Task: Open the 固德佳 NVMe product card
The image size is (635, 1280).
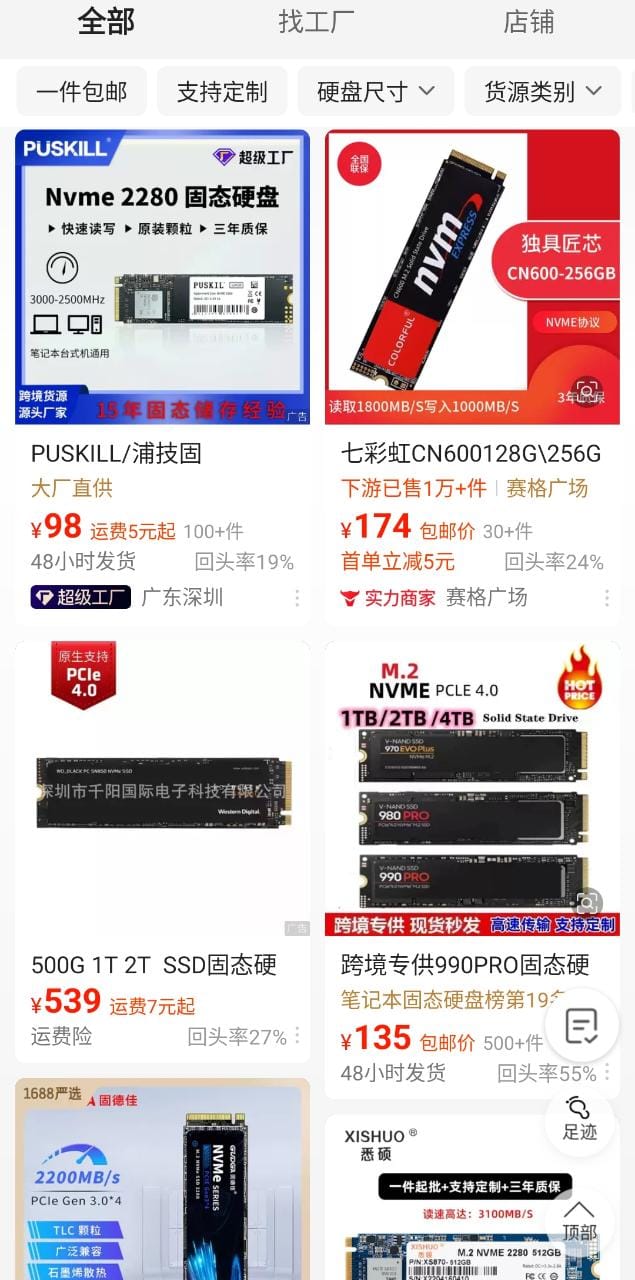Action: (162, 1180)
